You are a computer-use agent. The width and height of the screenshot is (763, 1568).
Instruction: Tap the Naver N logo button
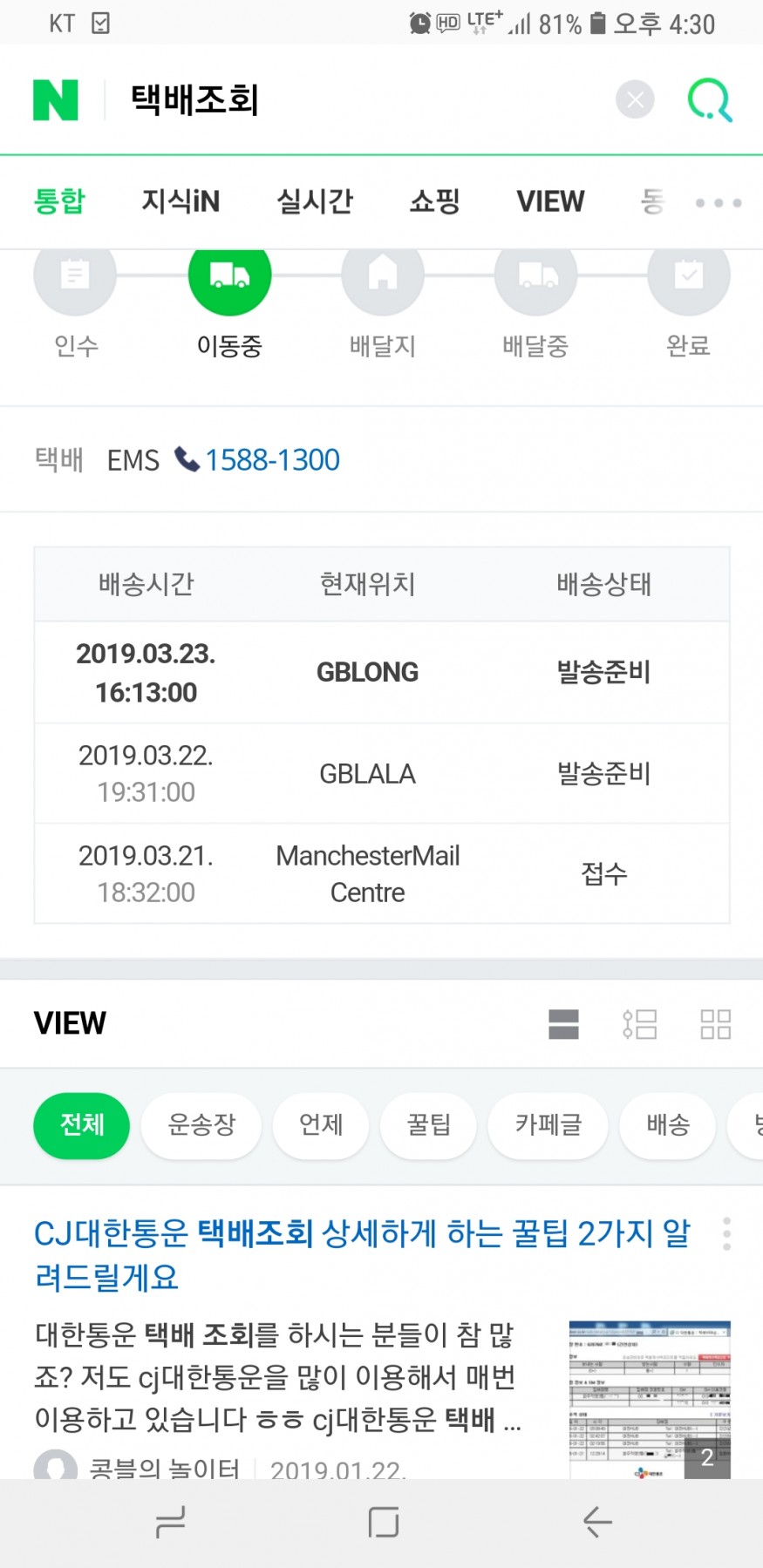[56, 100]
